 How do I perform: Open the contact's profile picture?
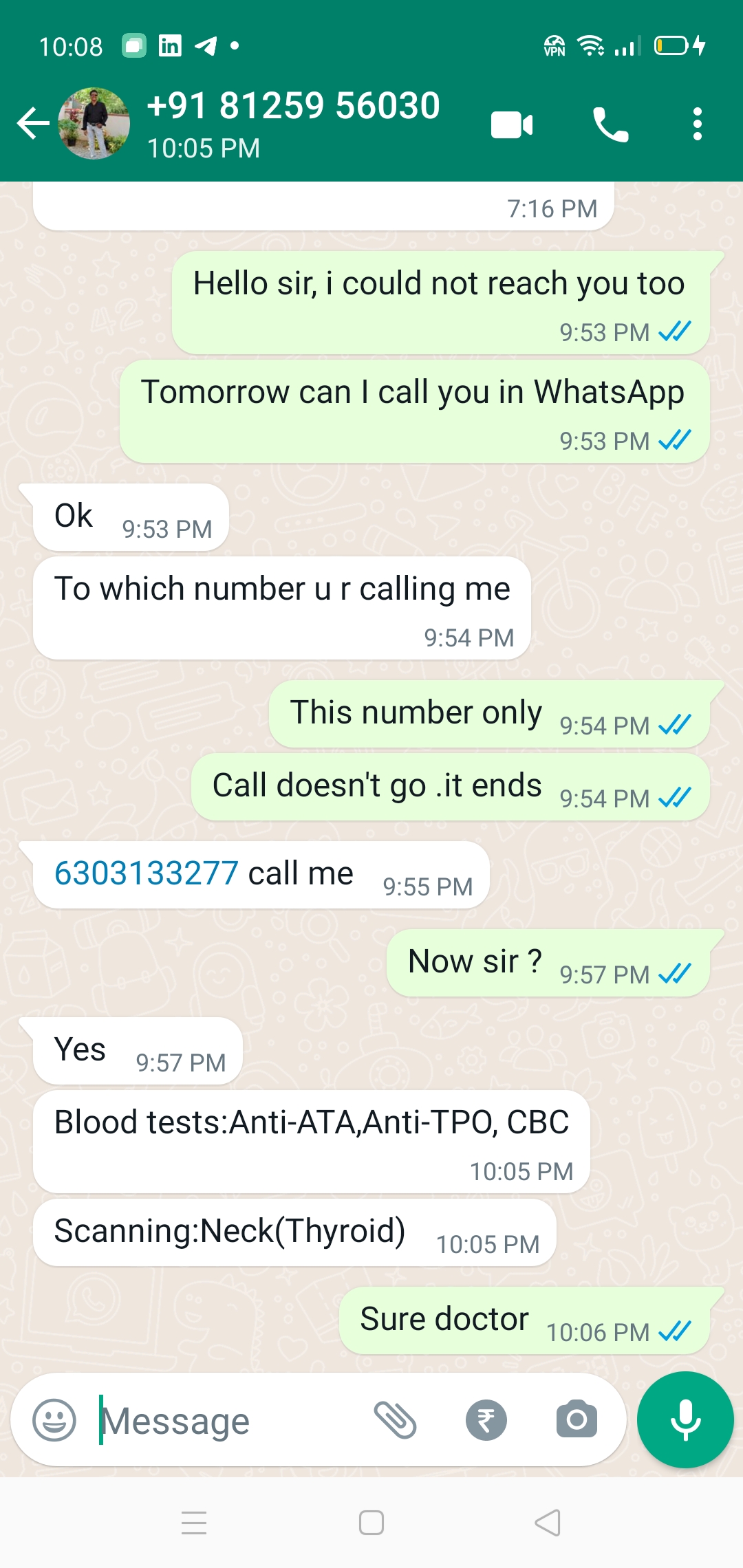coord(94,124)
